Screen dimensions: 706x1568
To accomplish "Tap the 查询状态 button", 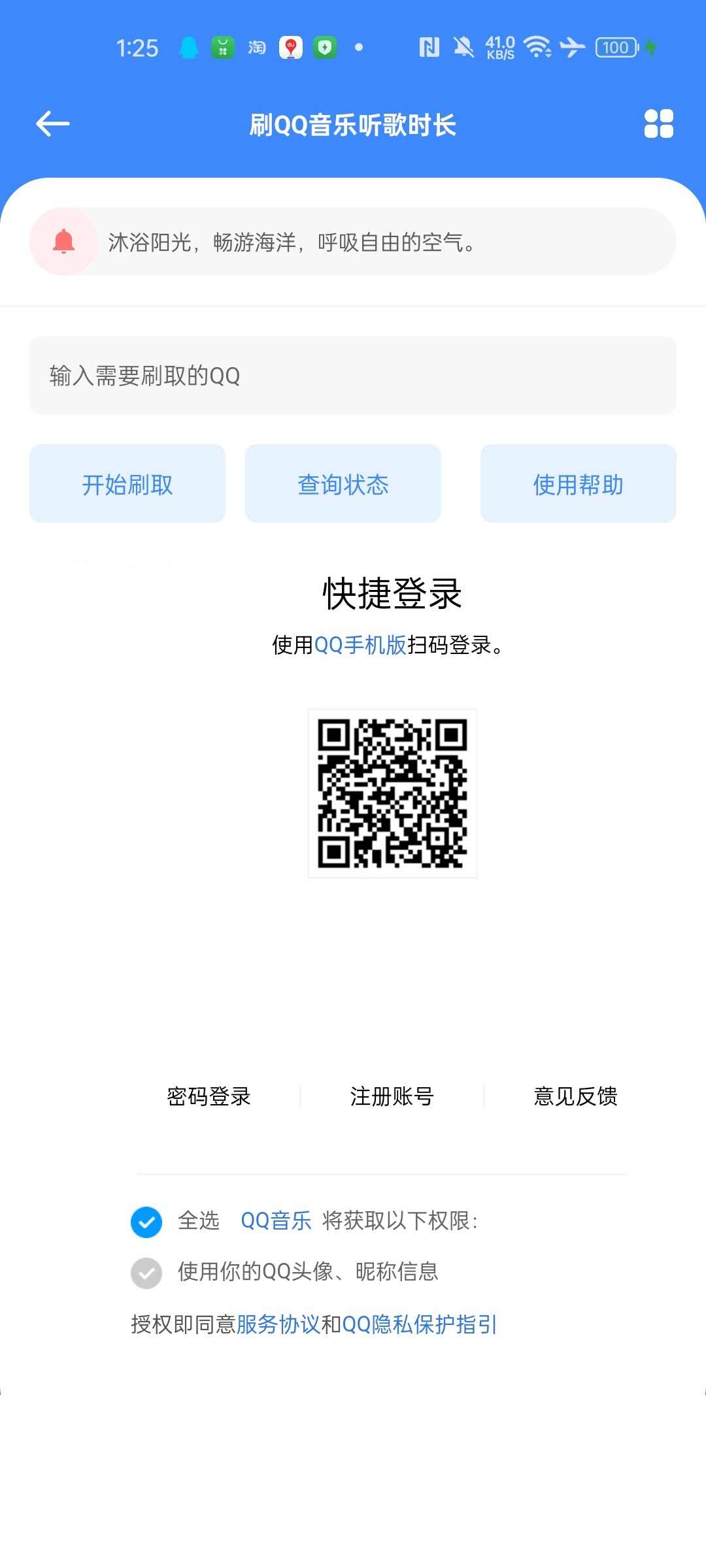I will pos(343,483).
